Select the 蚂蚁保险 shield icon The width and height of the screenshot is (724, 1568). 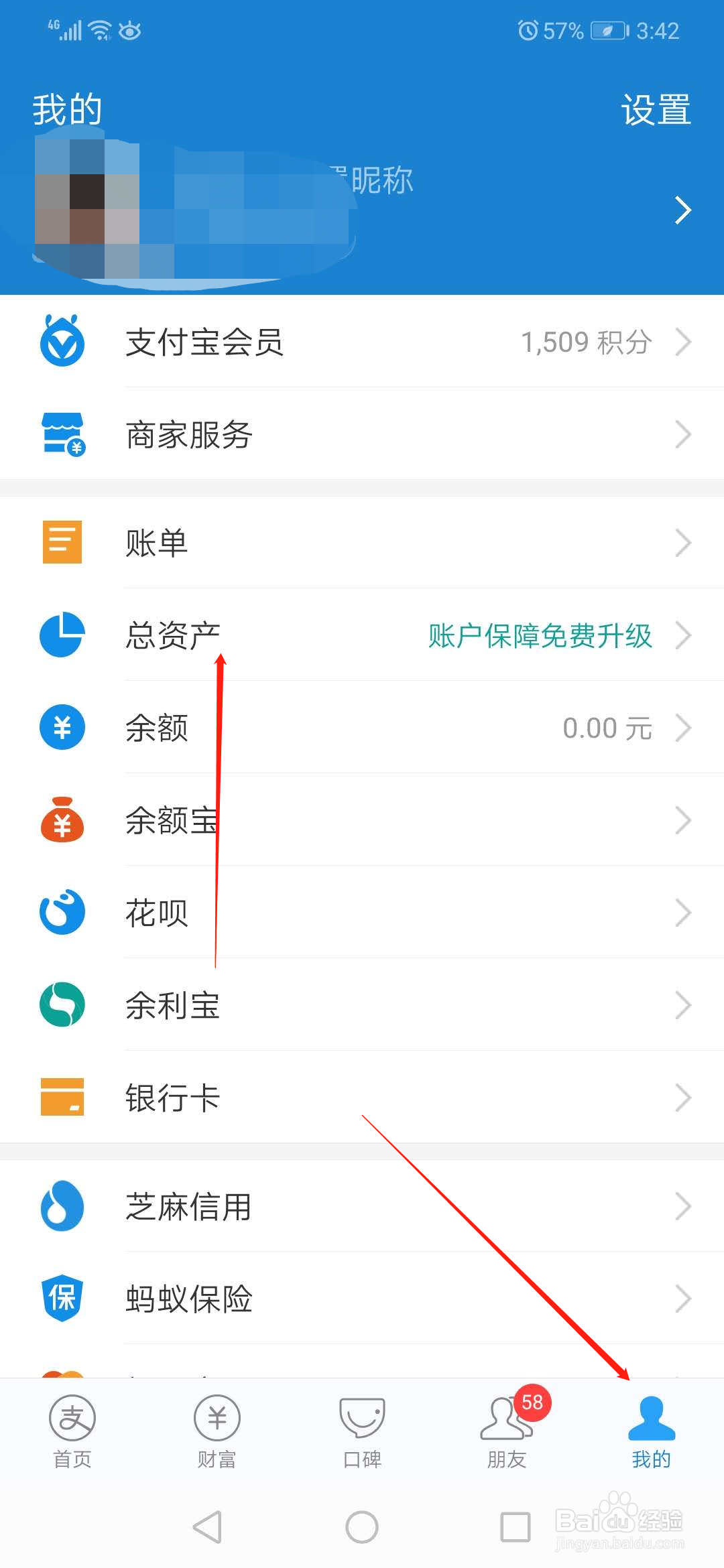coord(62,1299)
